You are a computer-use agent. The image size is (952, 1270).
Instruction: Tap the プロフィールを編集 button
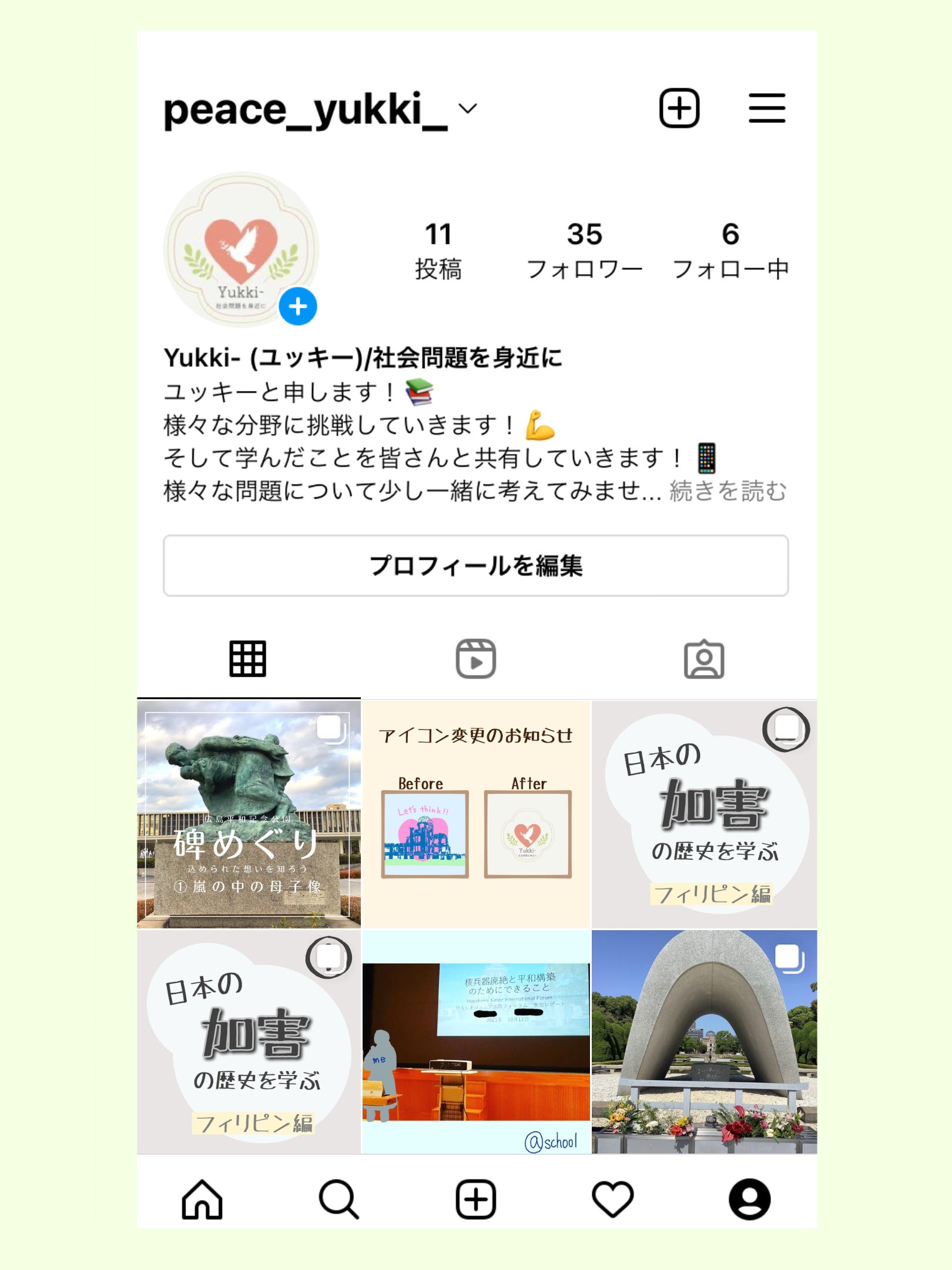point(475,566)
